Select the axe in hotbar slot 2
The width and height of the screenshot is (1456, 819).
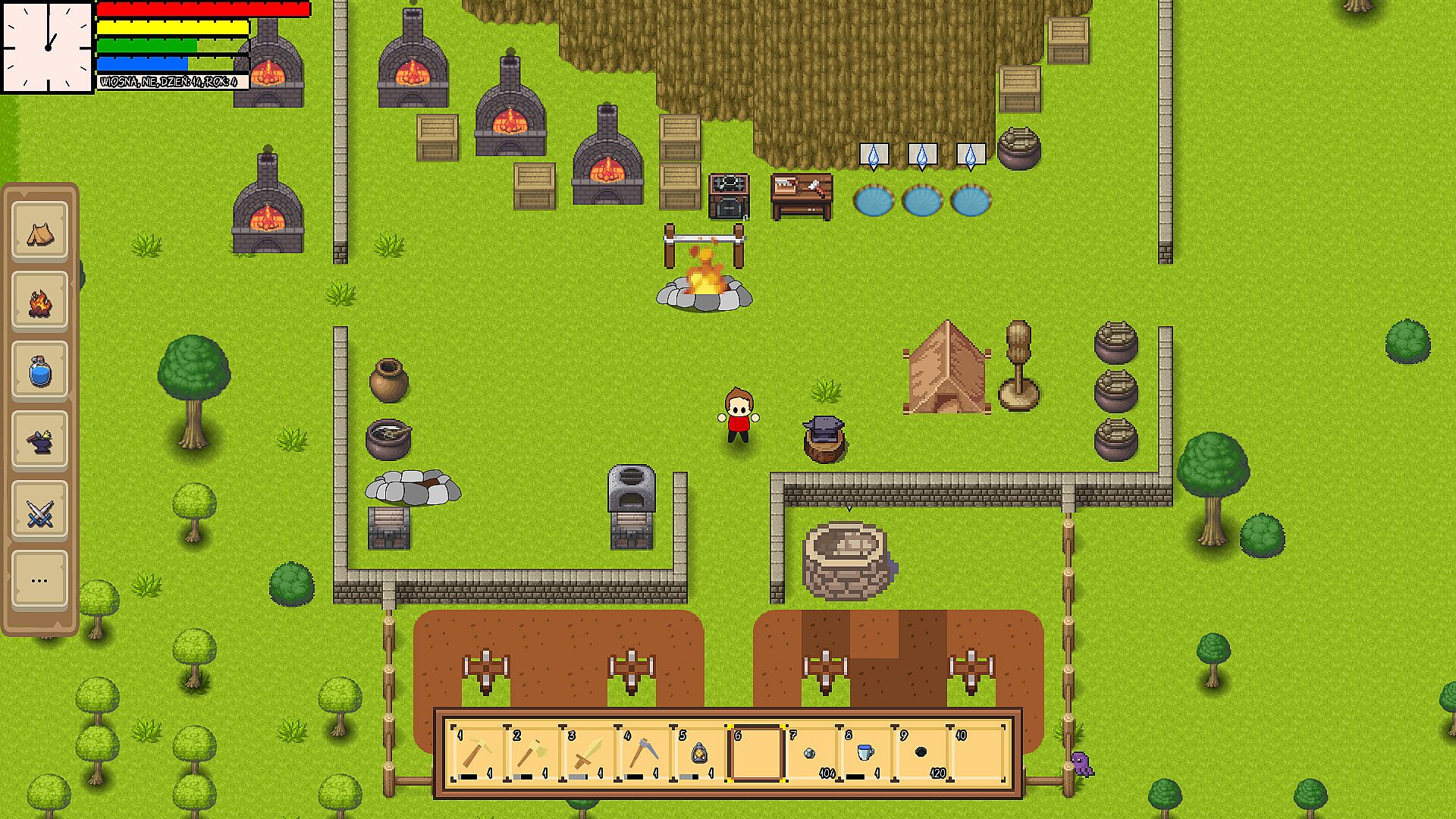(x=532, y=753)
